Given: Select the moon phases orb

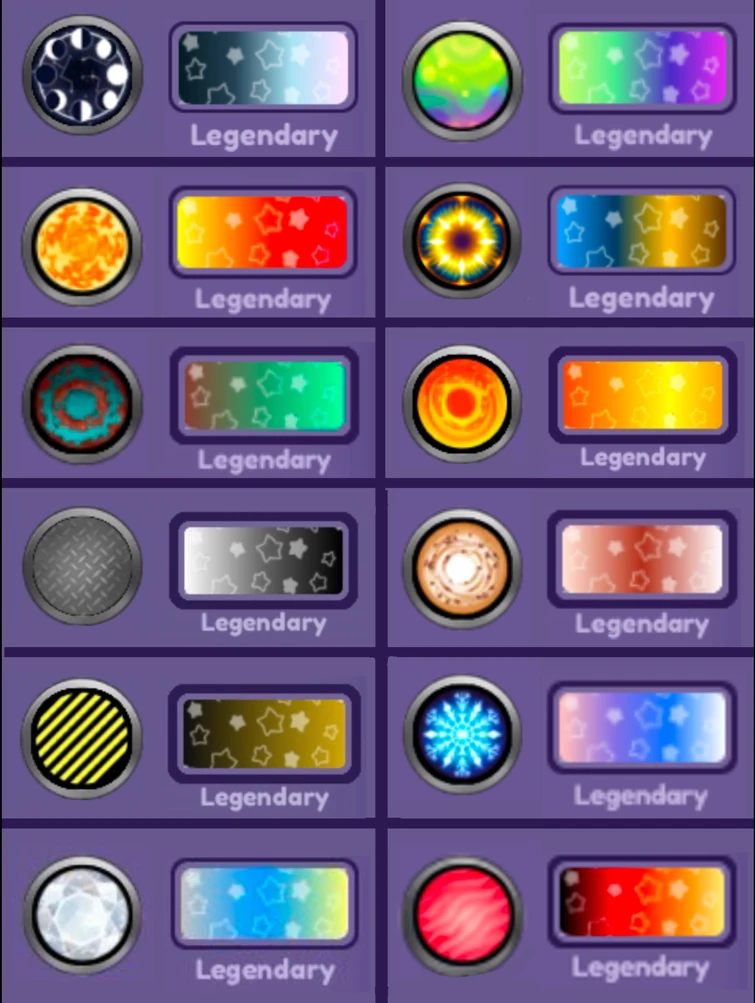Looking at the screenshot, I should coord(82,76).
